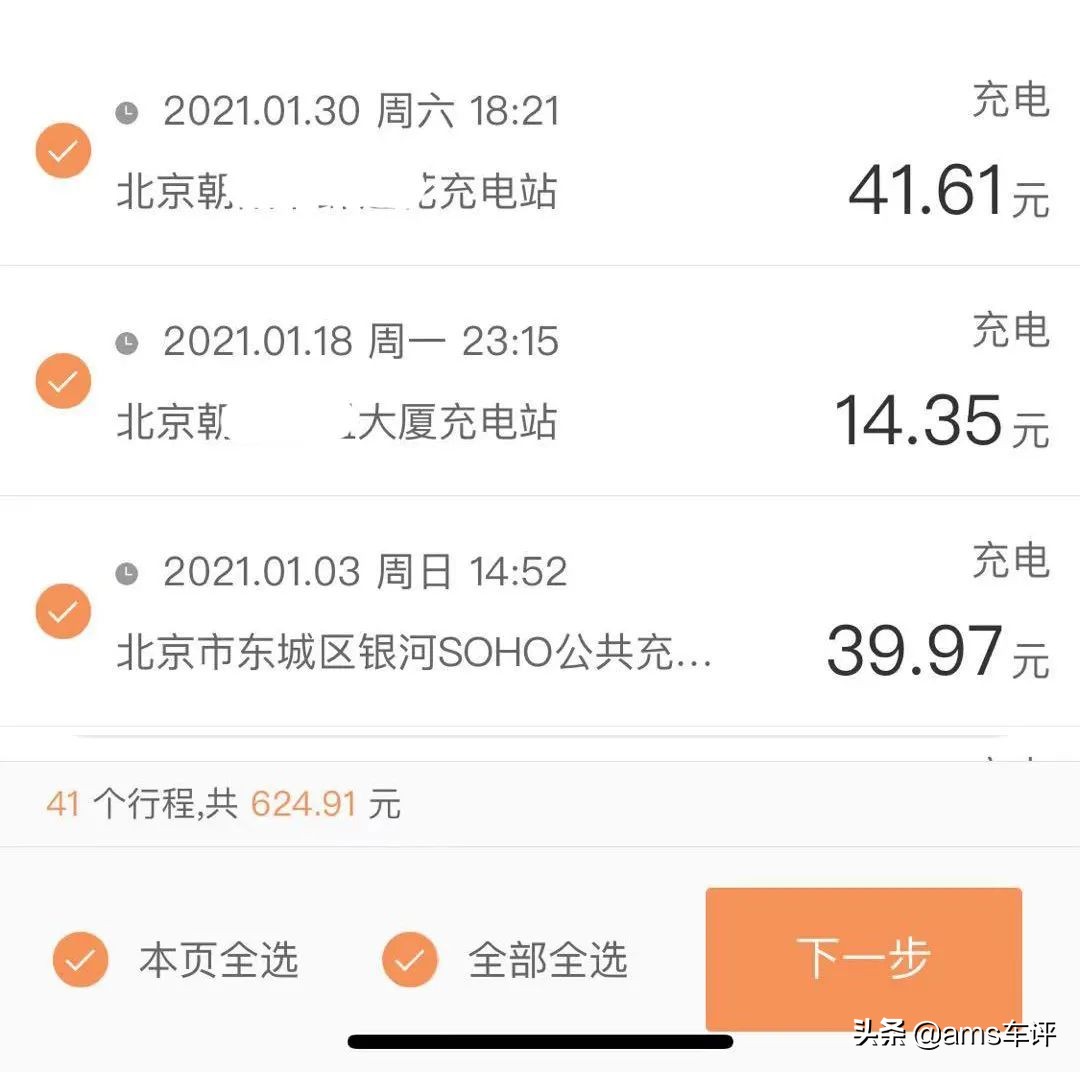Screen dimensions: 1080x1072
Task: Deselect the 2021.01.18 charging record of 14.35元
Action: point(63,381)
